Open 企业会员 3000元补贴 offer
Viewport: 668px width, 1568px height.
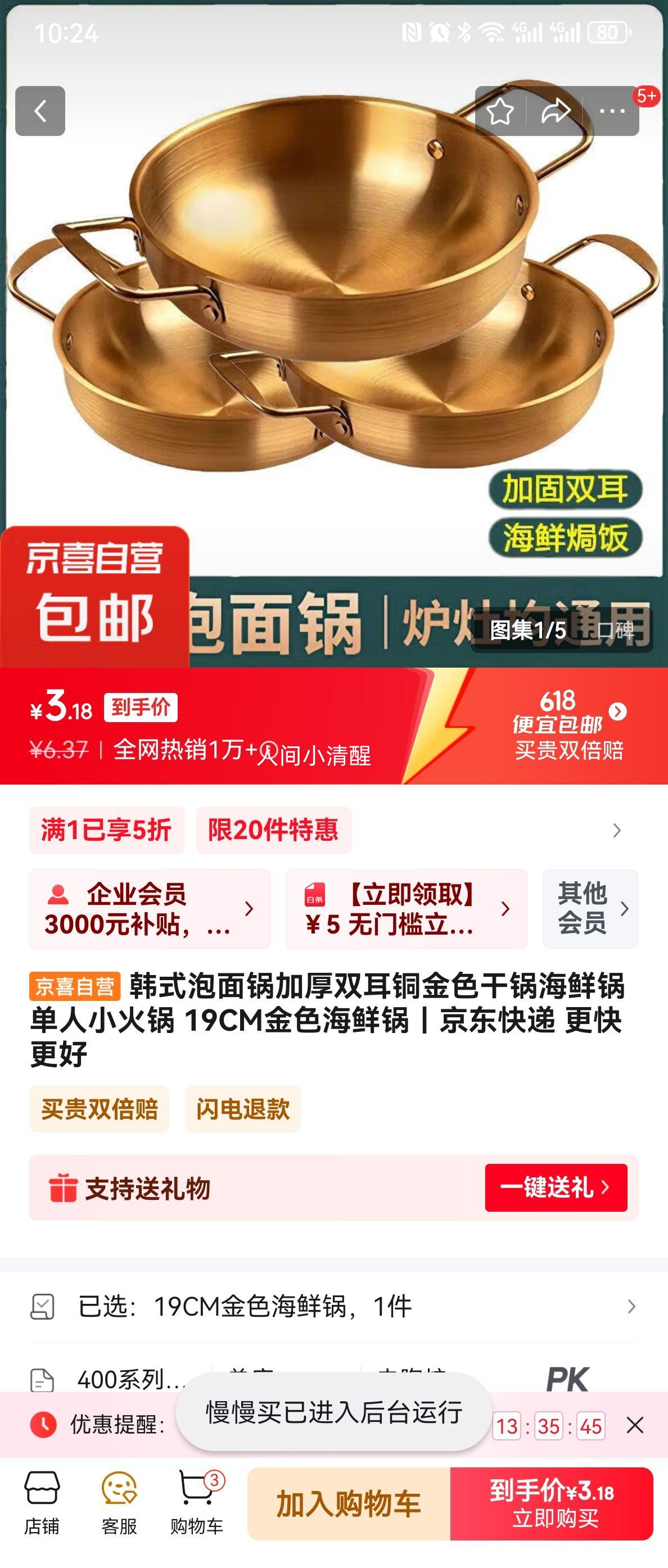[150, 909]
